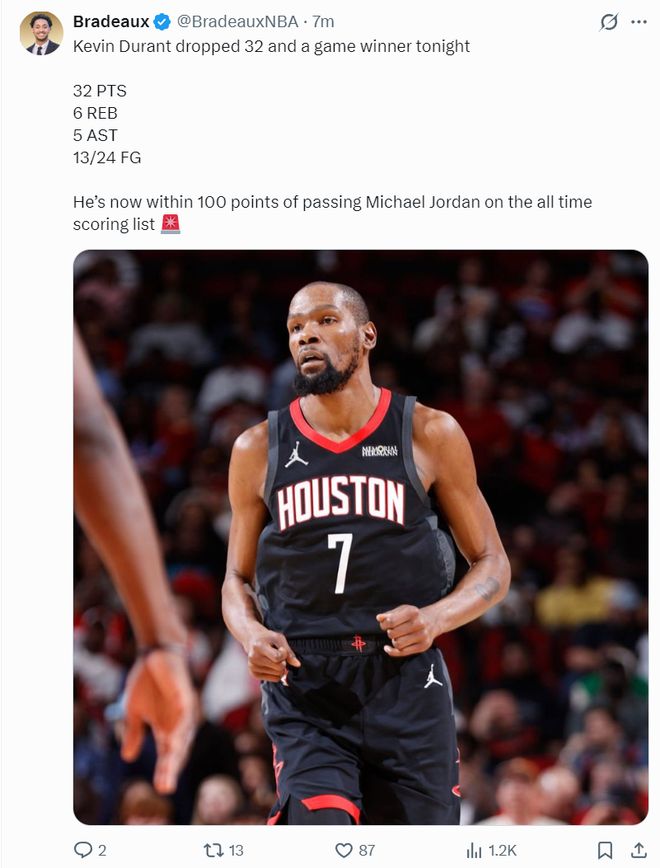
Task: View the Kevin Durant photo in full
Action: point(360,537)
